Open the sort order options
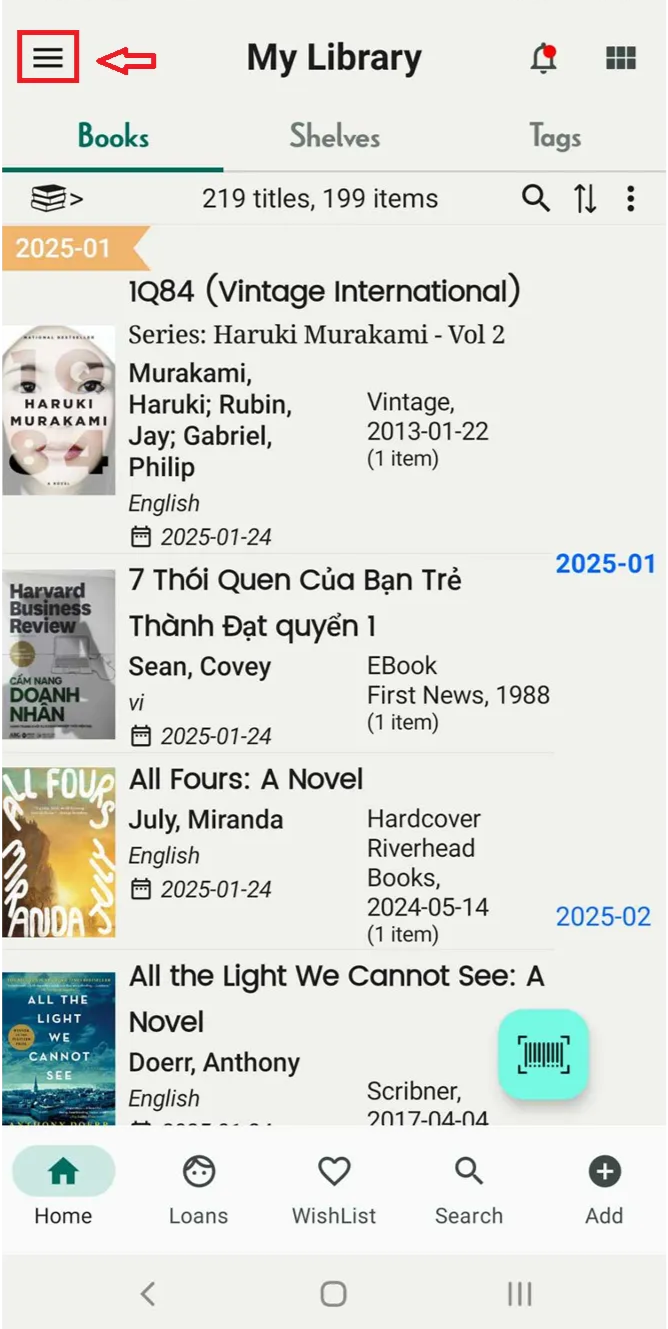 tap(585, 199)
